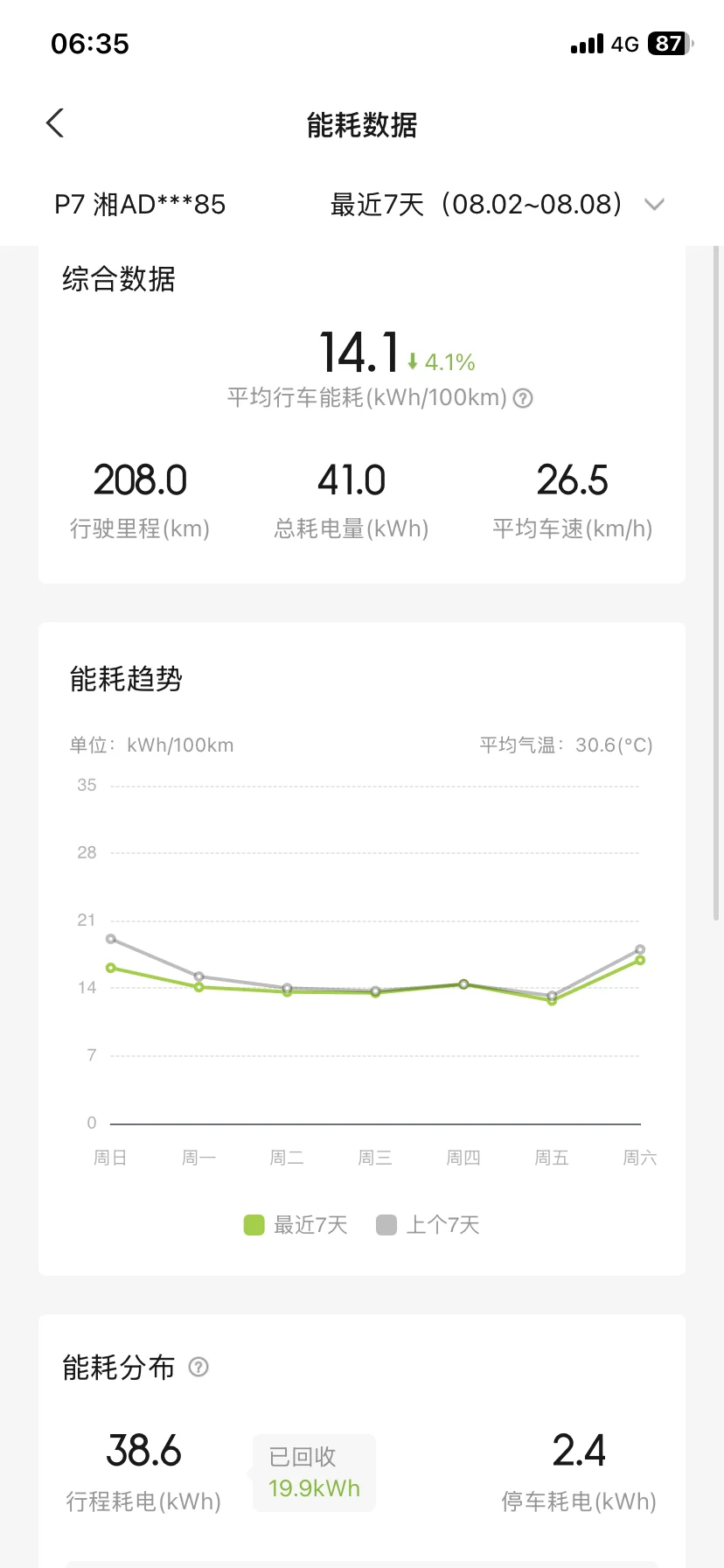Select the 周六 data point on the trend chart
The width and height of the screenshot is (724, 1568).
point(640,960)
